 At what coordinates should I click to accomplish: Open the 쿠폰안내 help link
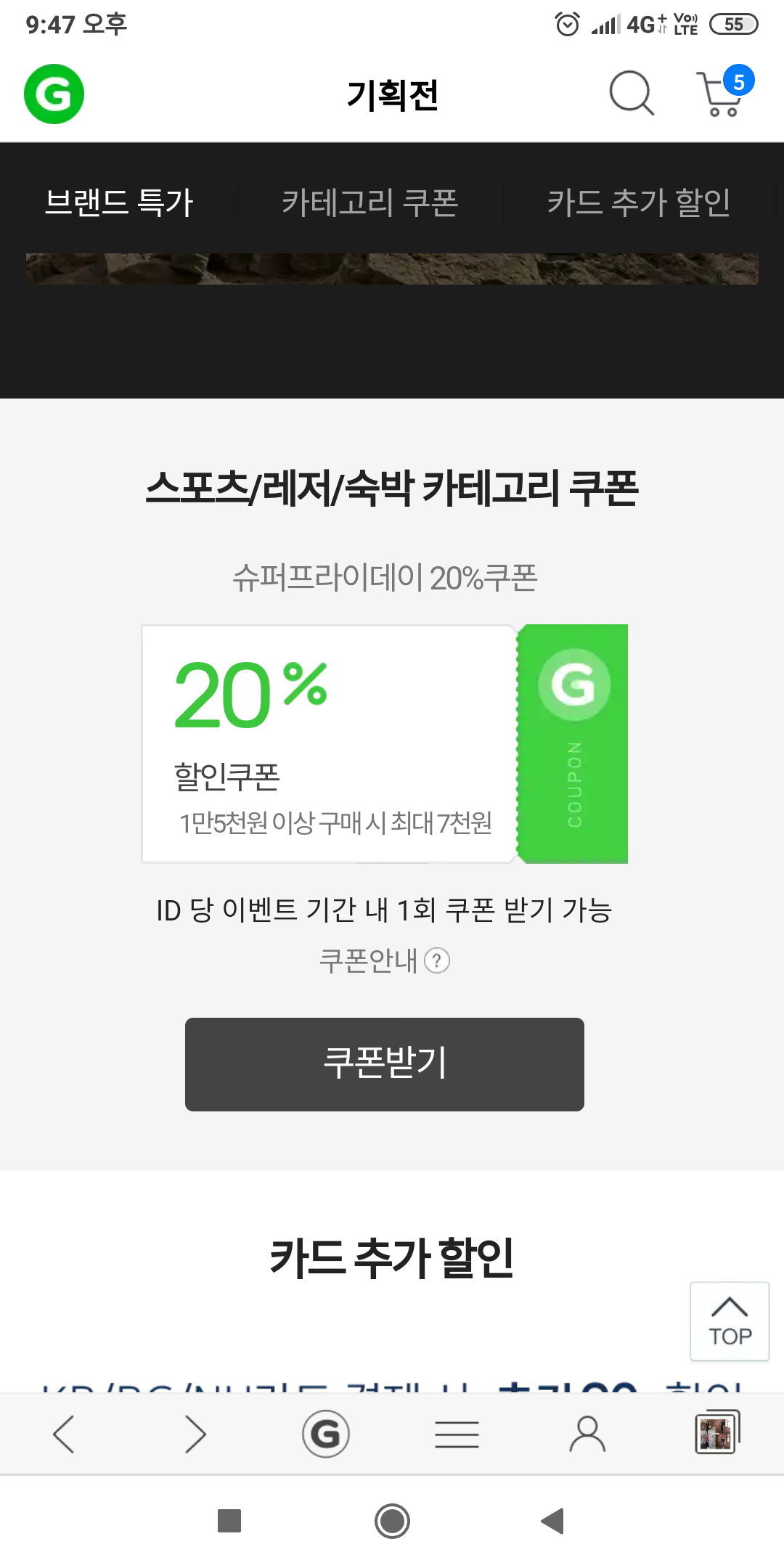tap(385, 960)
